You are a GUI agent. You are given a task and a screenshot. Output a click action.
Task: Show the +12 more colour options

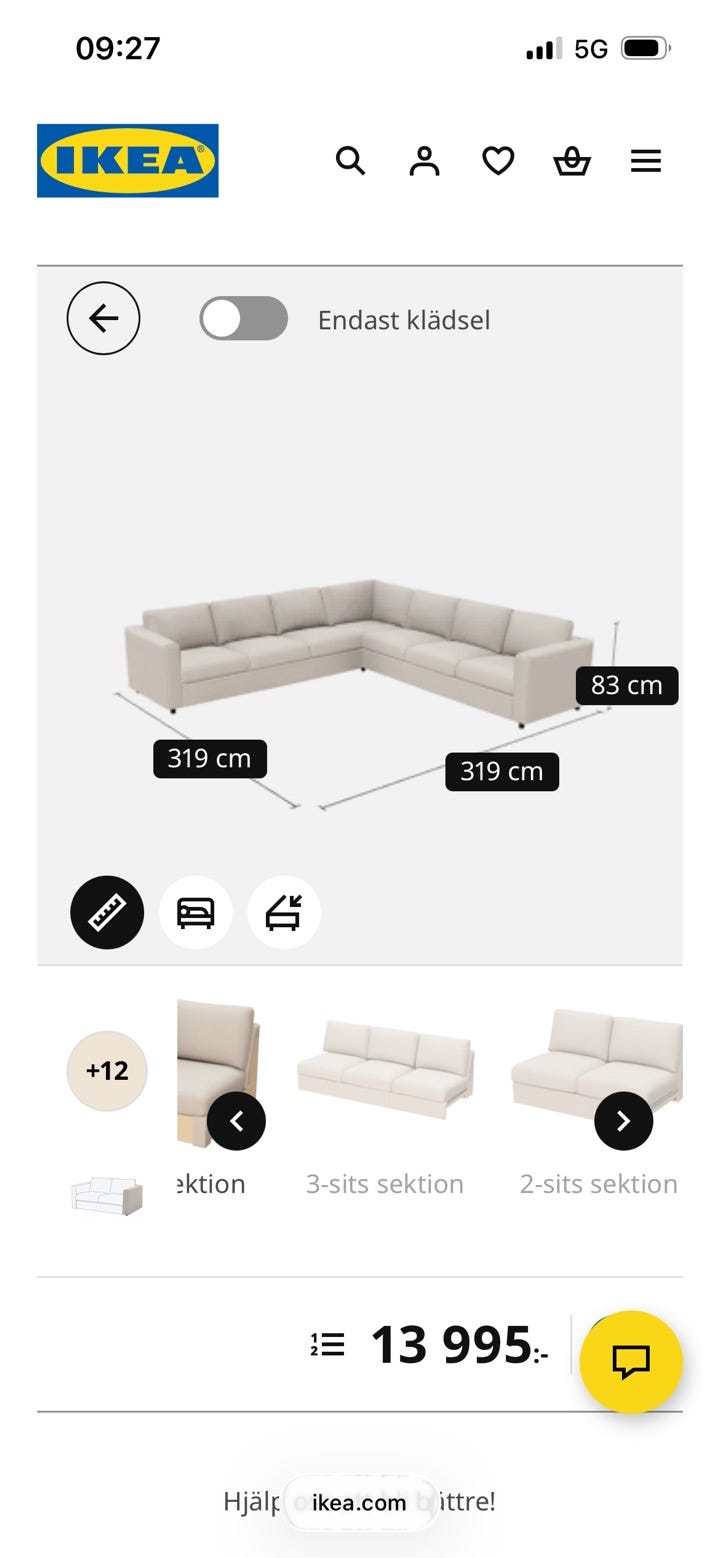point(107,1071)
